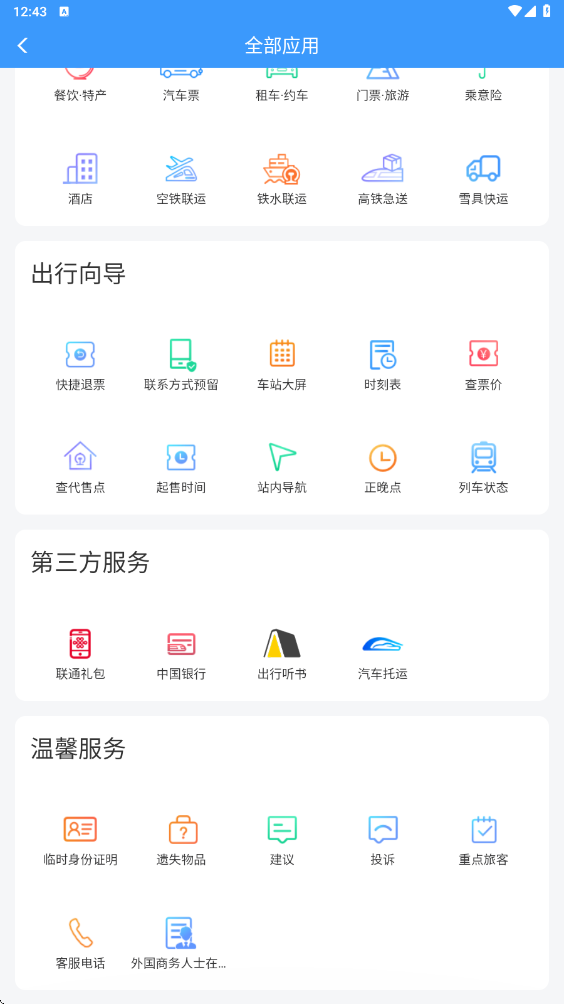Open 遗失物品 lost items

pyautogui.click(x=181, y=839)
